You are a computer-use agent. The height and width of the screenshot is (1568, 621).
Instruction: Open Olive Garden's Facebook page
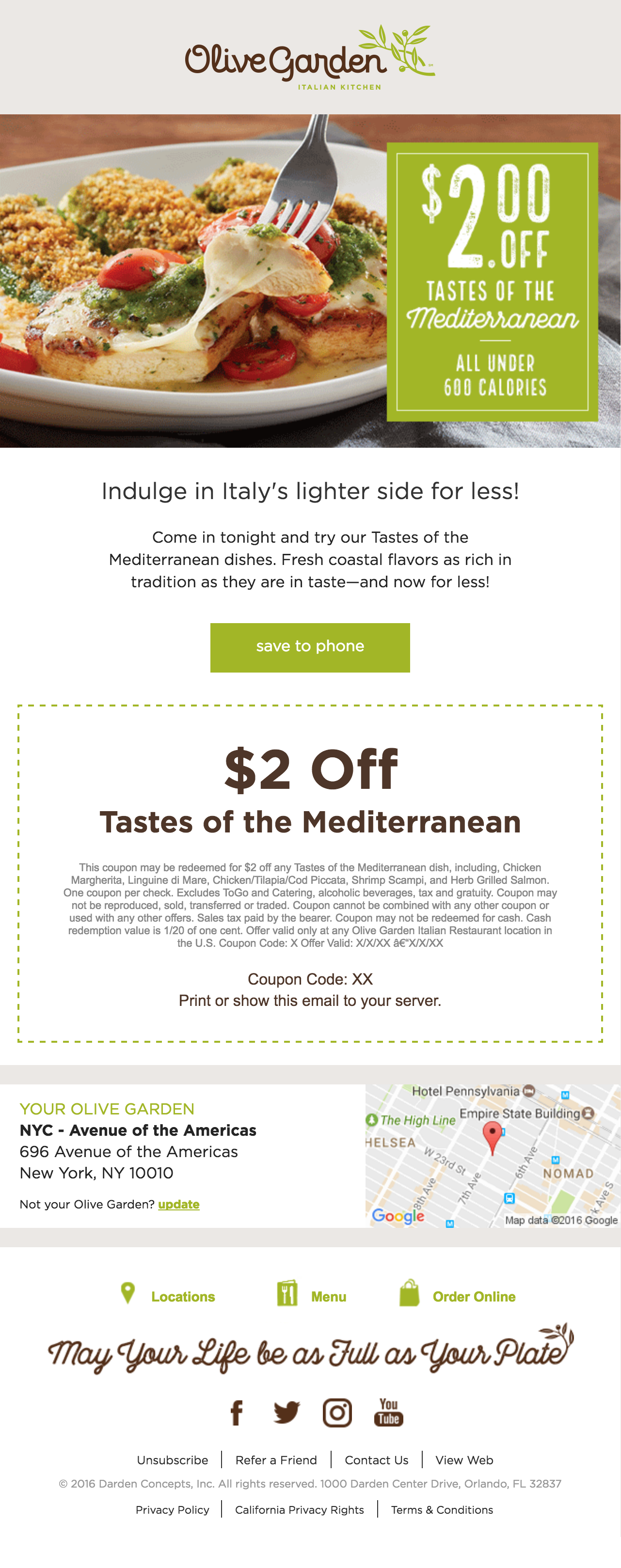tap(236, 1412)
